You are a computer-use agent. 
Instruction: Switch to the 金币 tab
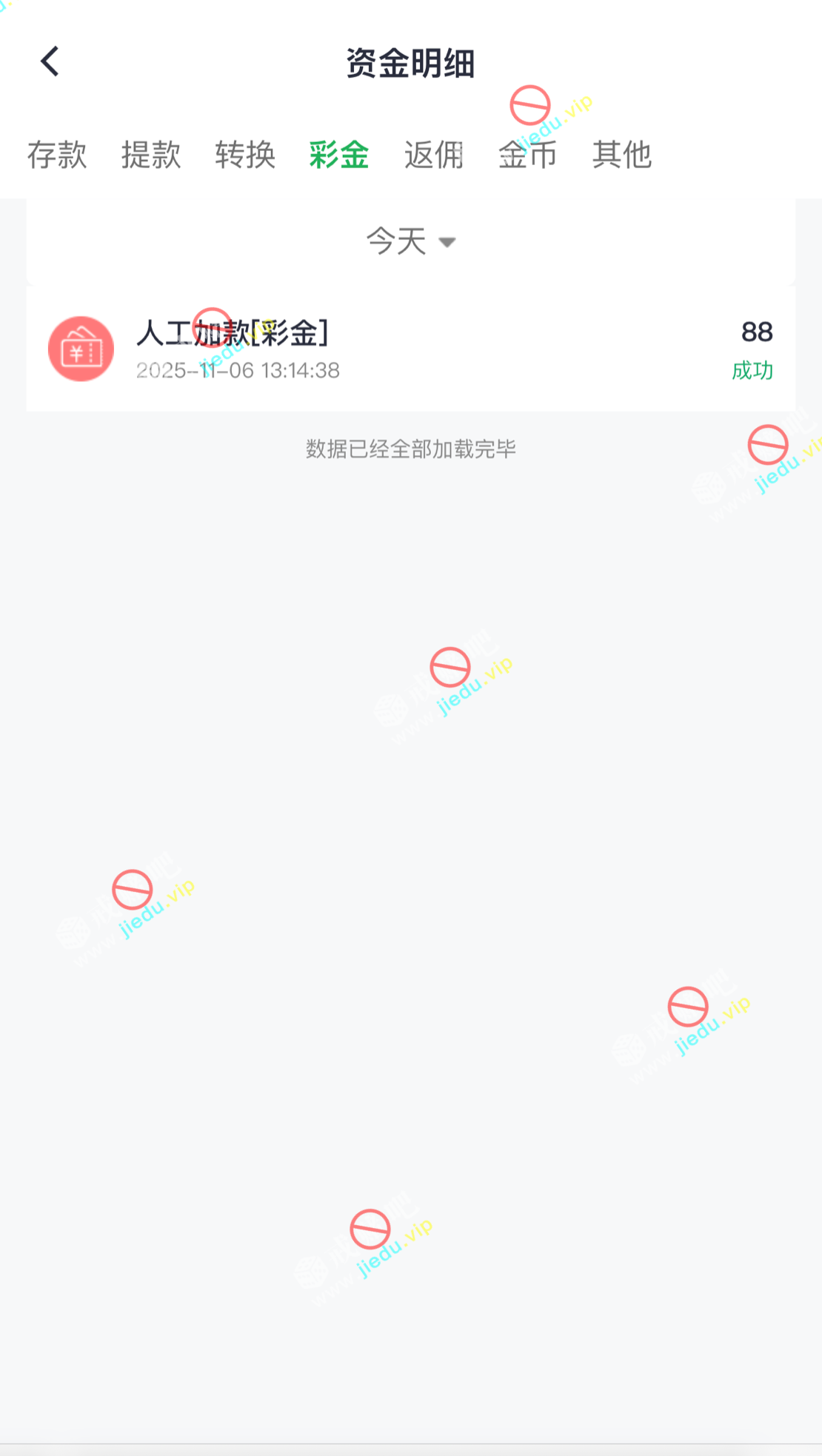pos(527,155)
